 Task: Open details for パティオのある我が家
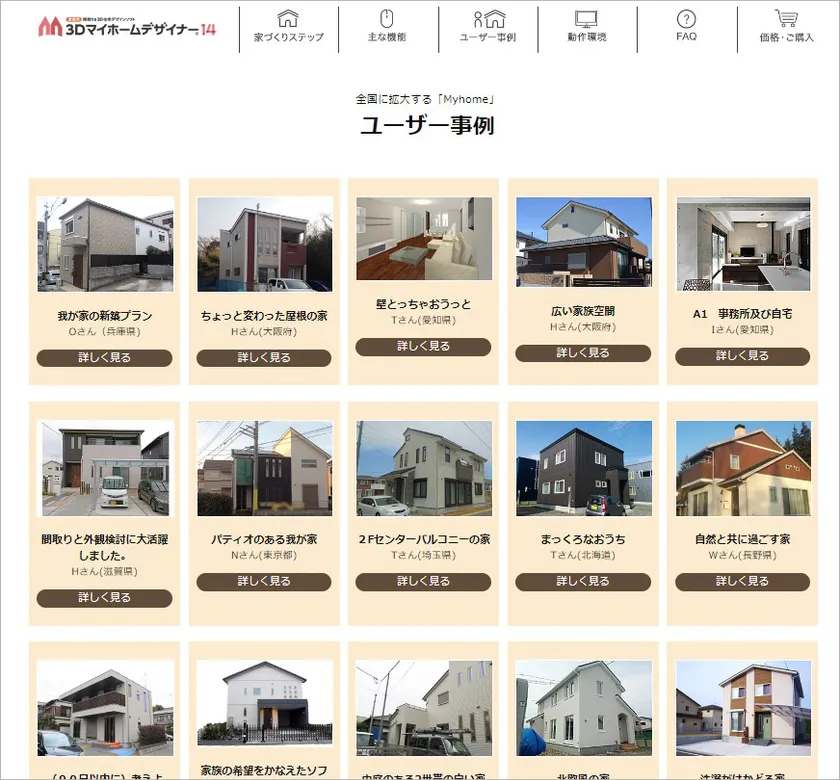264,581
